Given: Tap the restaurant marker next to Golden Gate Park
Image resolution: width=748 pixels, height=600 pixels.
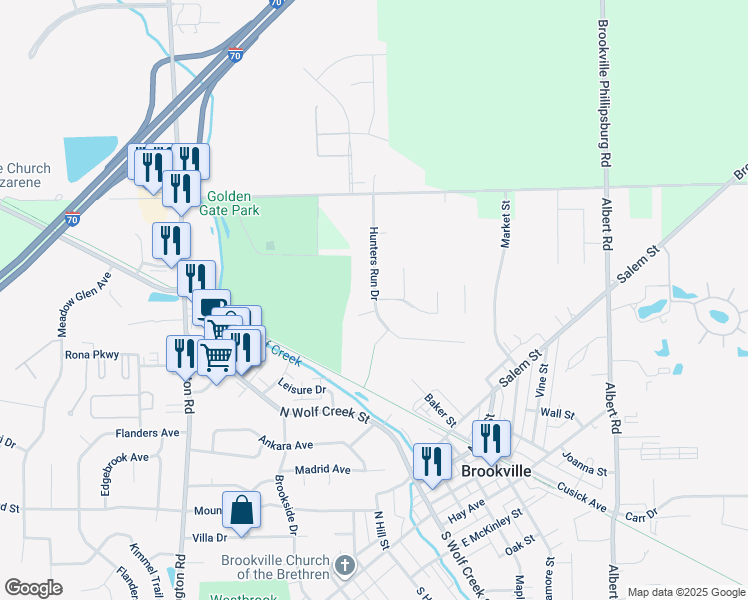Looking at the screenshot, I should [x=181, y=193].
